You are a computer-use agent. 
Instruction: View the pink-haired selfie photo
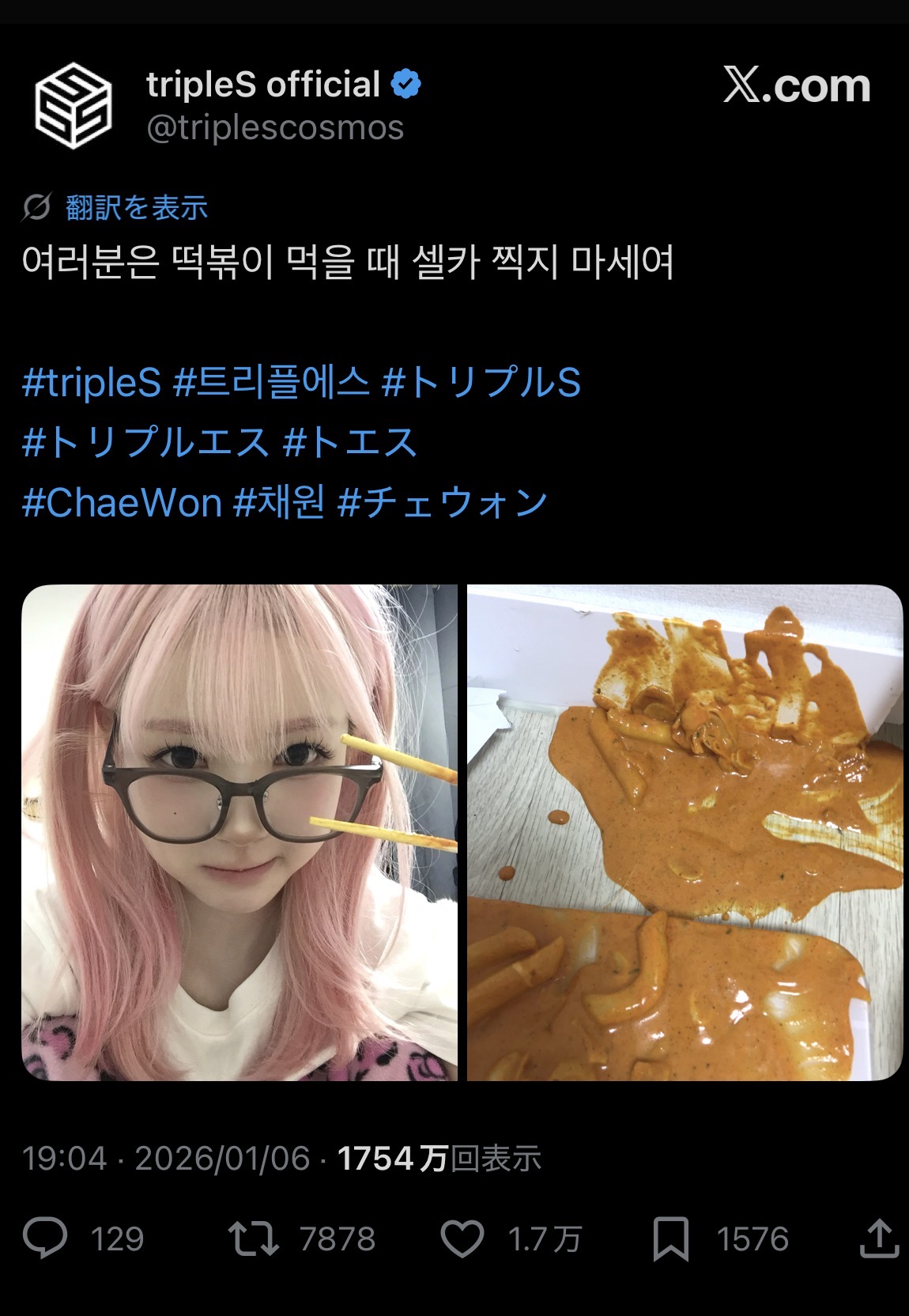(x=240, y=833)
